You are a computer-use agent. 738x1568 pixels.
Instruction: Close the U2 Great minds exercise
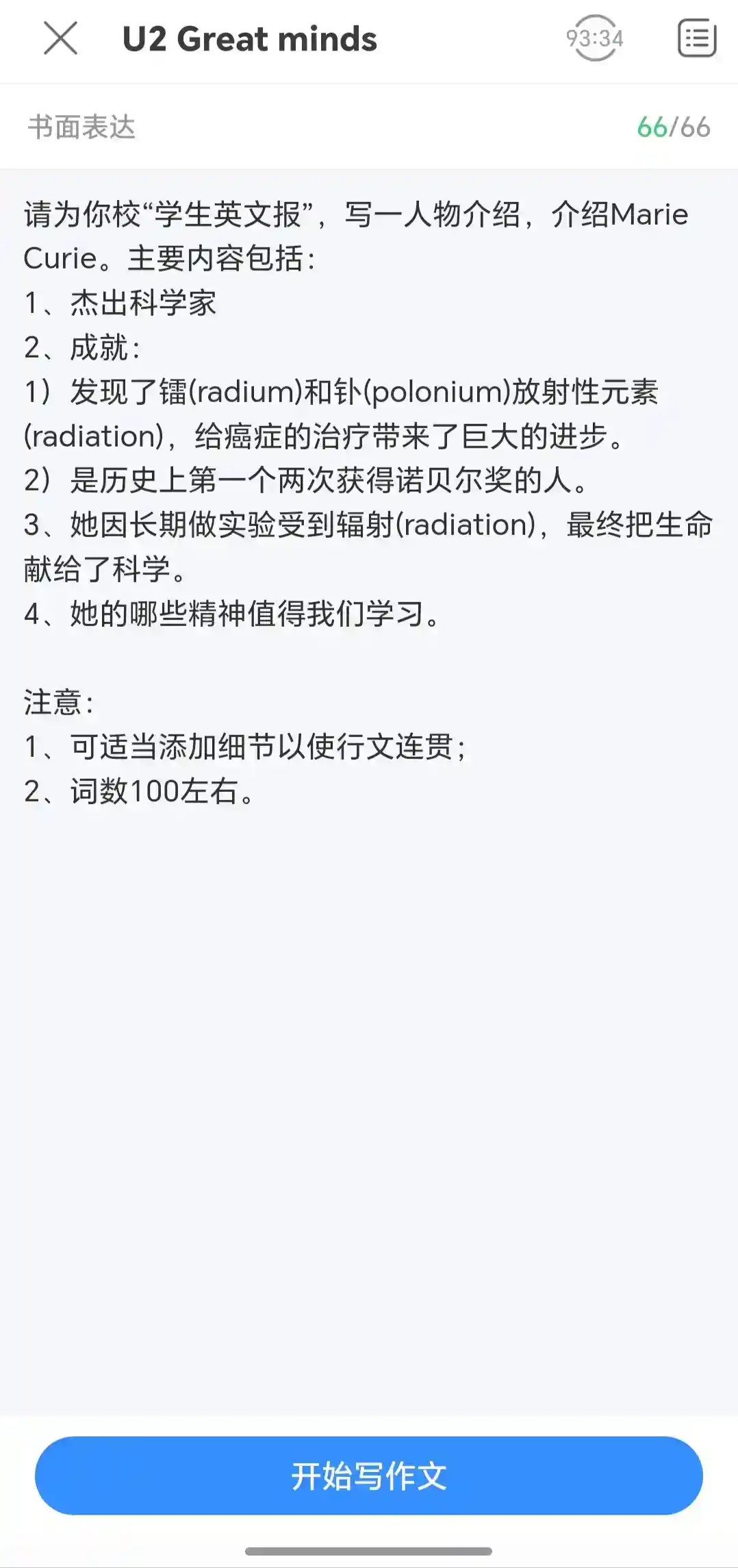click(60, 38)
